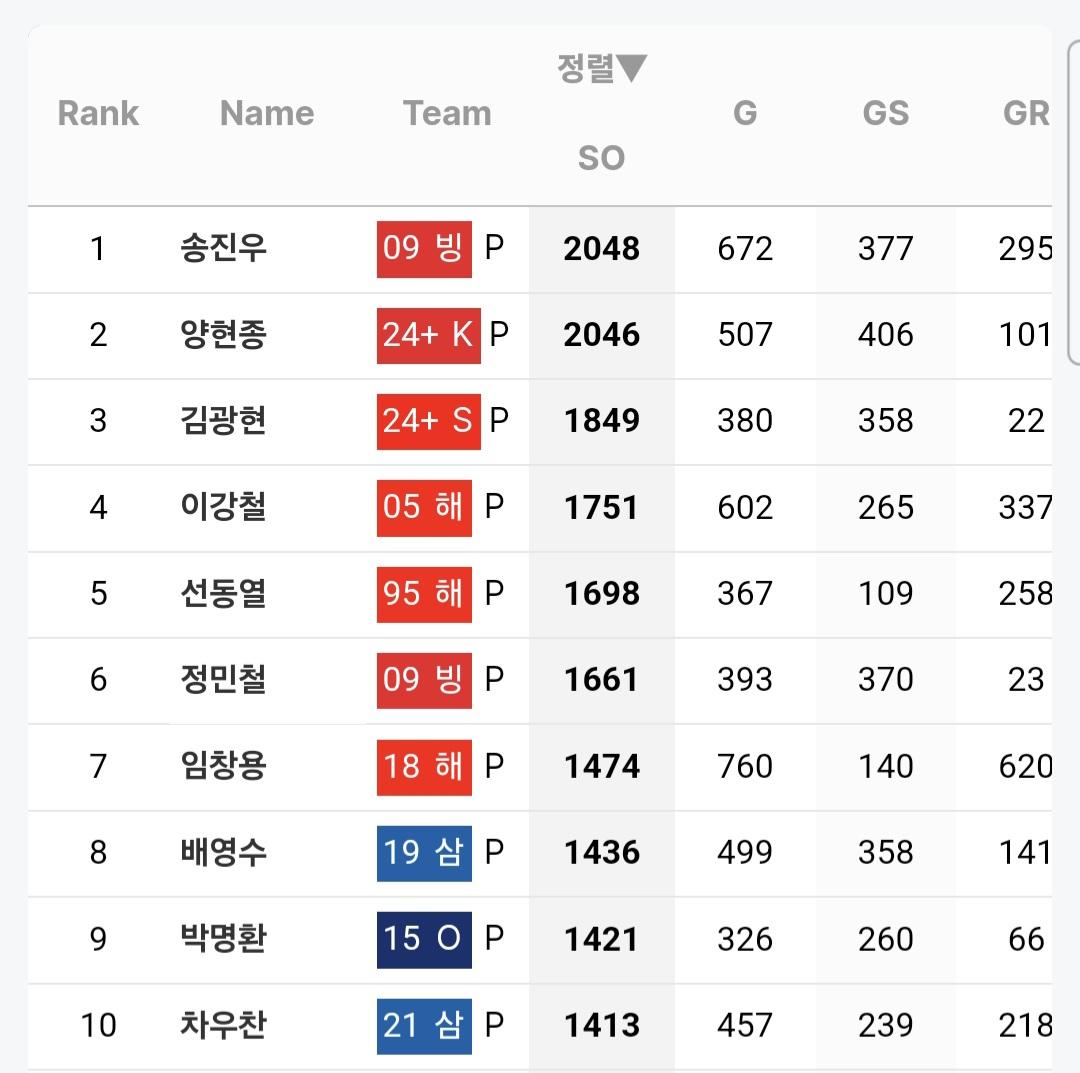Open player 배영수's profile
This screenshot has height=1073, width=1080.
click(x=223, y=852)
